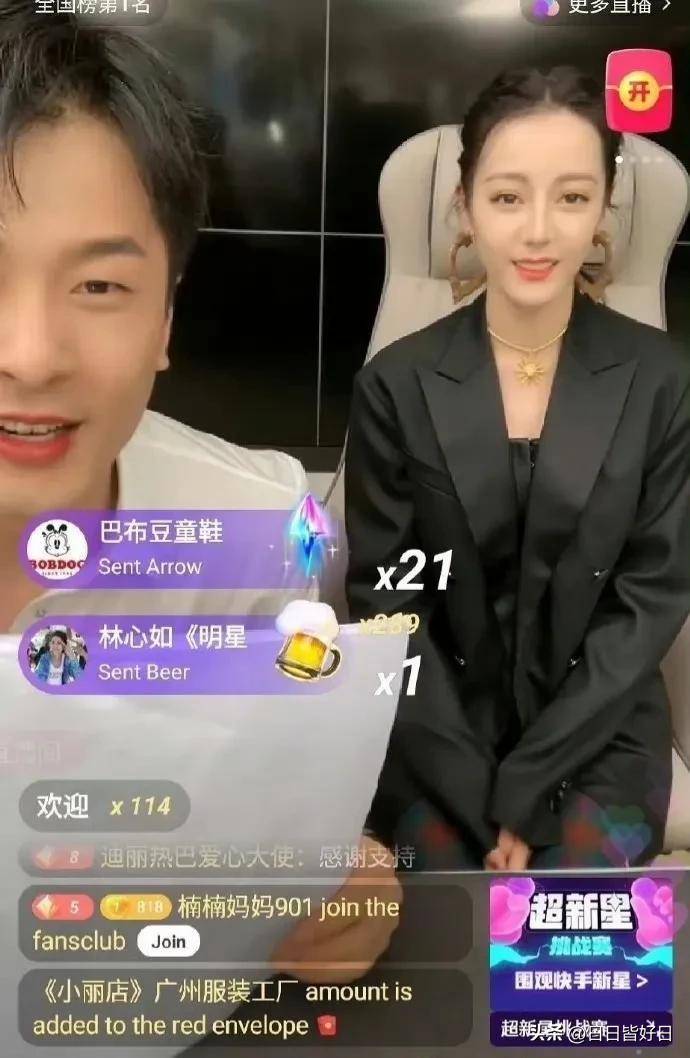The width and height of the screenshot is (690, 1058).
Task: Open 巴布豆童鞋 gift sender profile
Action: click(x=57, y=550)
